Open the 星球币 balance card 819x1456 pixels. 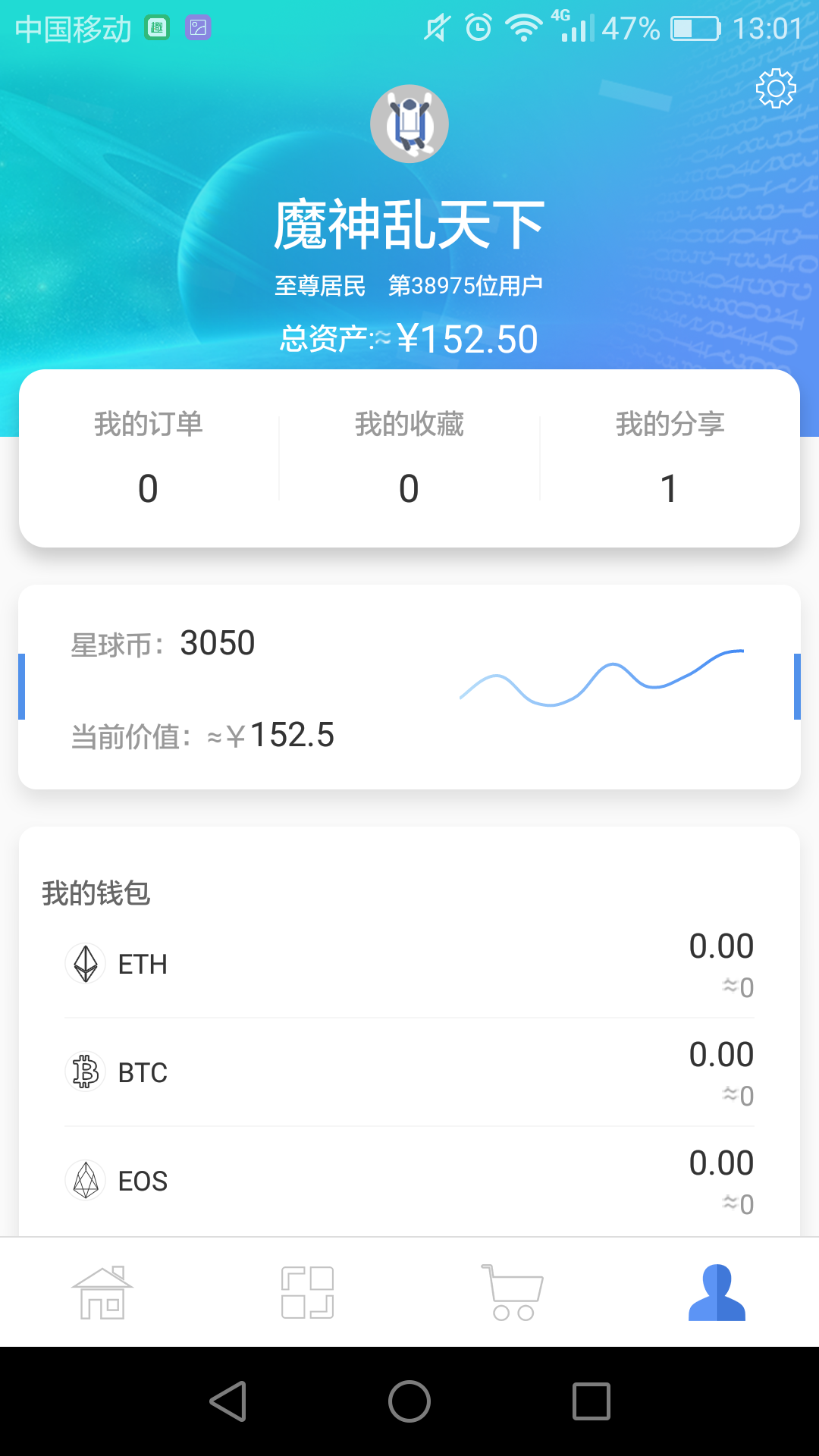pos(409,687)
